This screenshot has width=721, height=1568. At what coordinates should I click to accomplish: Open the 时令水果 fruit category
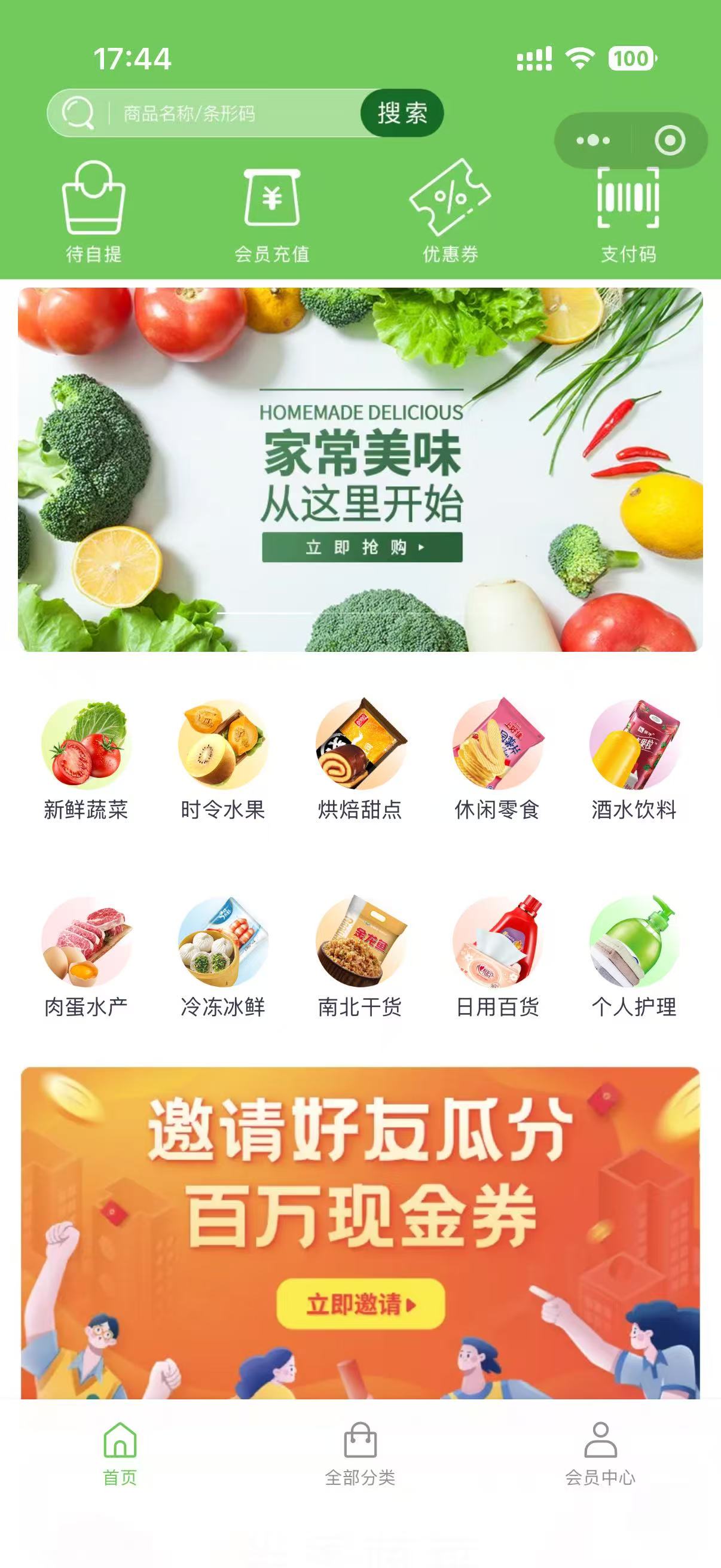point(222,762)
